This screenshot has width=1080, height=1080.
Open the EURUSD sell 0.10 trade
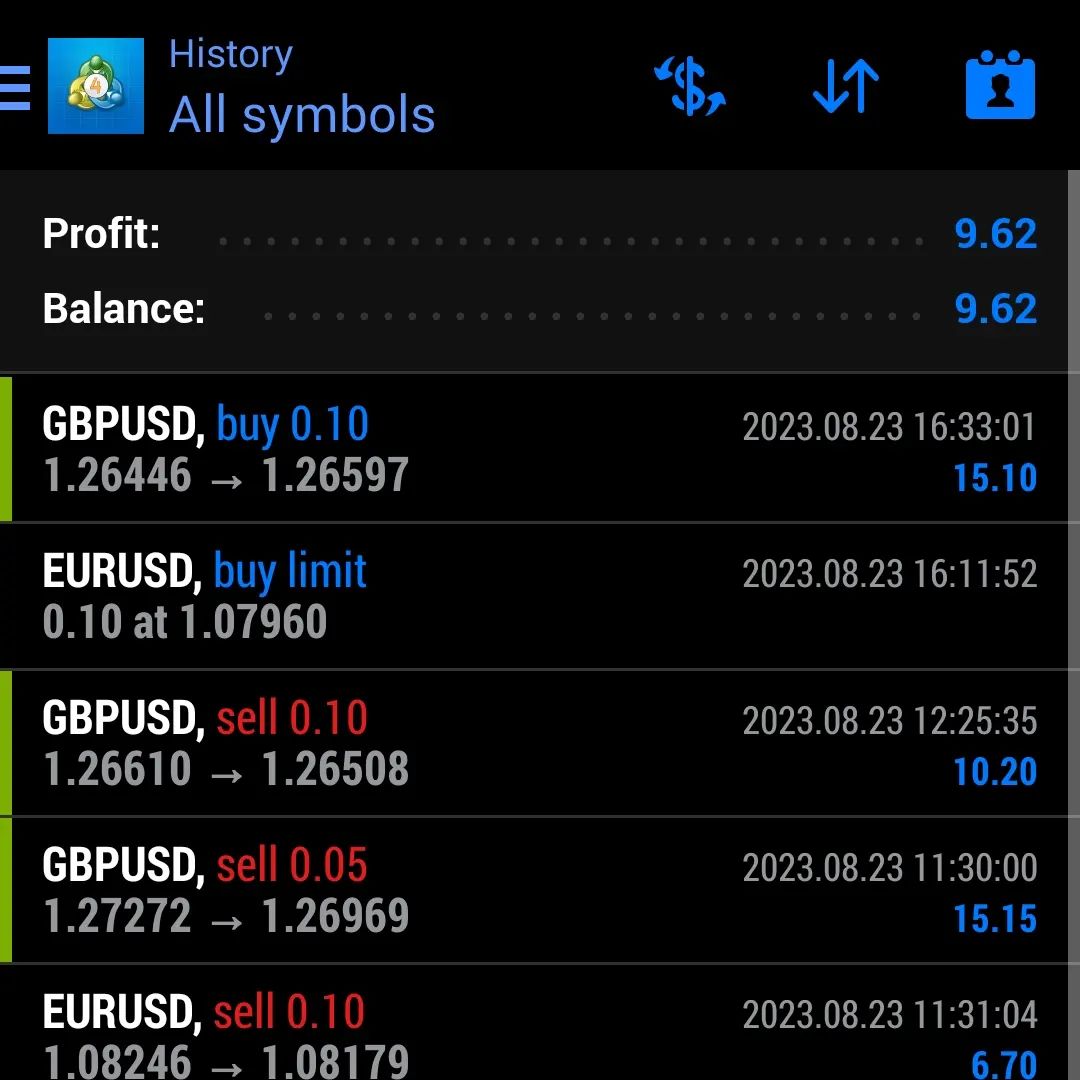click(540, 1030)
